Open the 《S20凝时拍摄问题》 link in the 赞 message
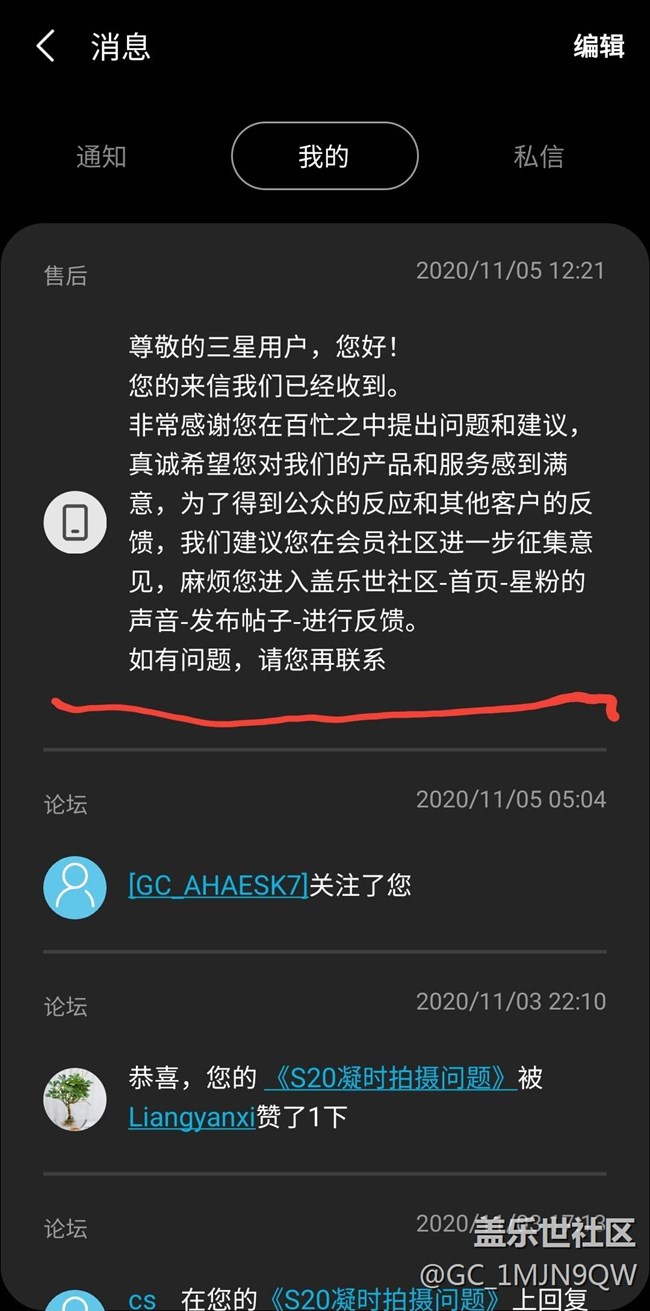This screenshot has width=650, height=1311. tap(390, 1078)
